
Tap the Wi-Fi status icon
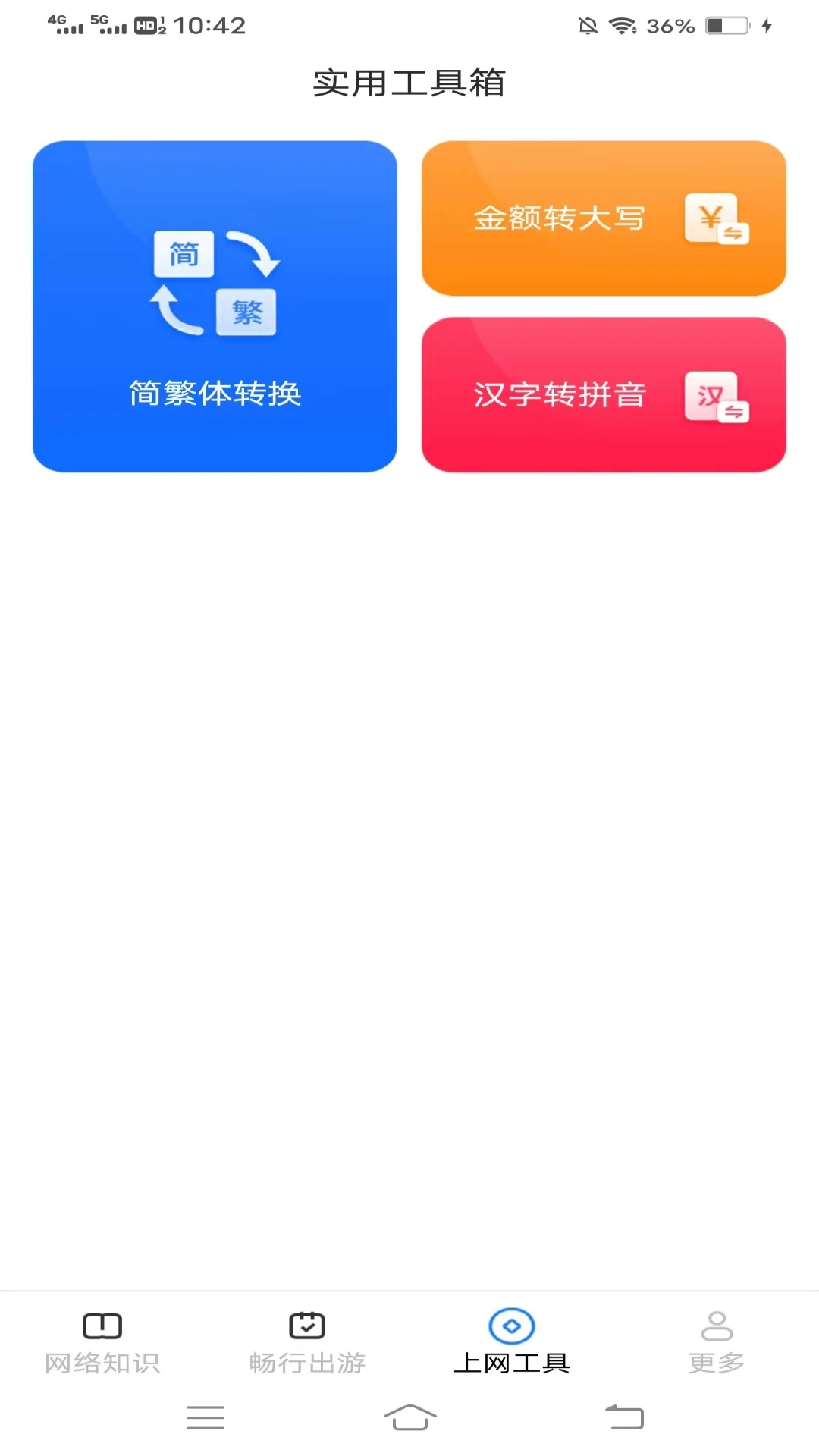tap(623, 25)
